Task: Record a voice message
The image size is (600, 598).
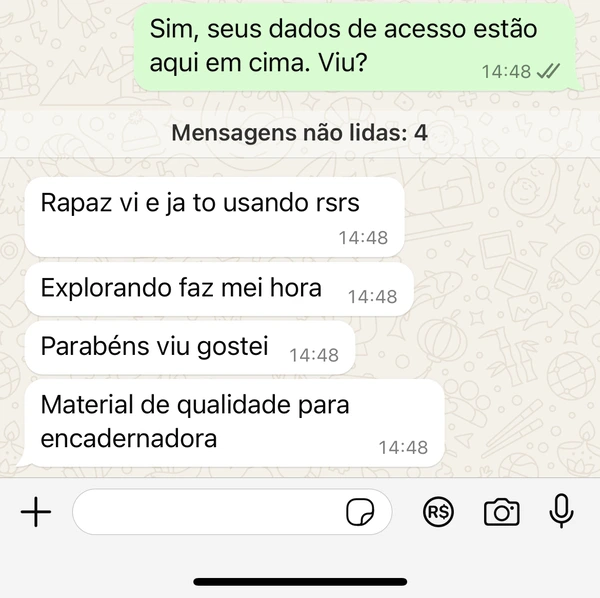Action: 562,511
